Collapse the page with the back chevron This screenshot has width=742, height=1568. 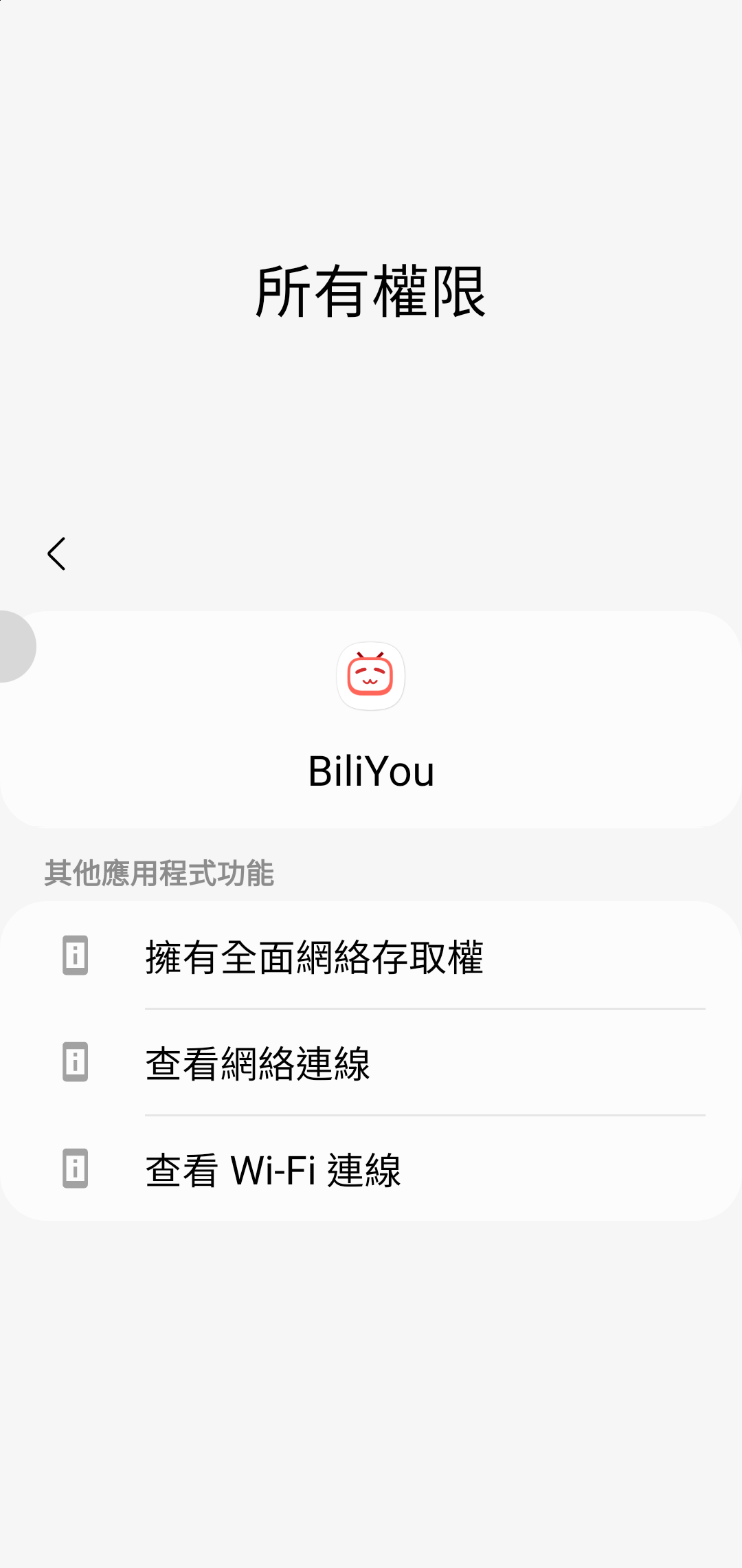pyautogui.click(x=56, y=553)
